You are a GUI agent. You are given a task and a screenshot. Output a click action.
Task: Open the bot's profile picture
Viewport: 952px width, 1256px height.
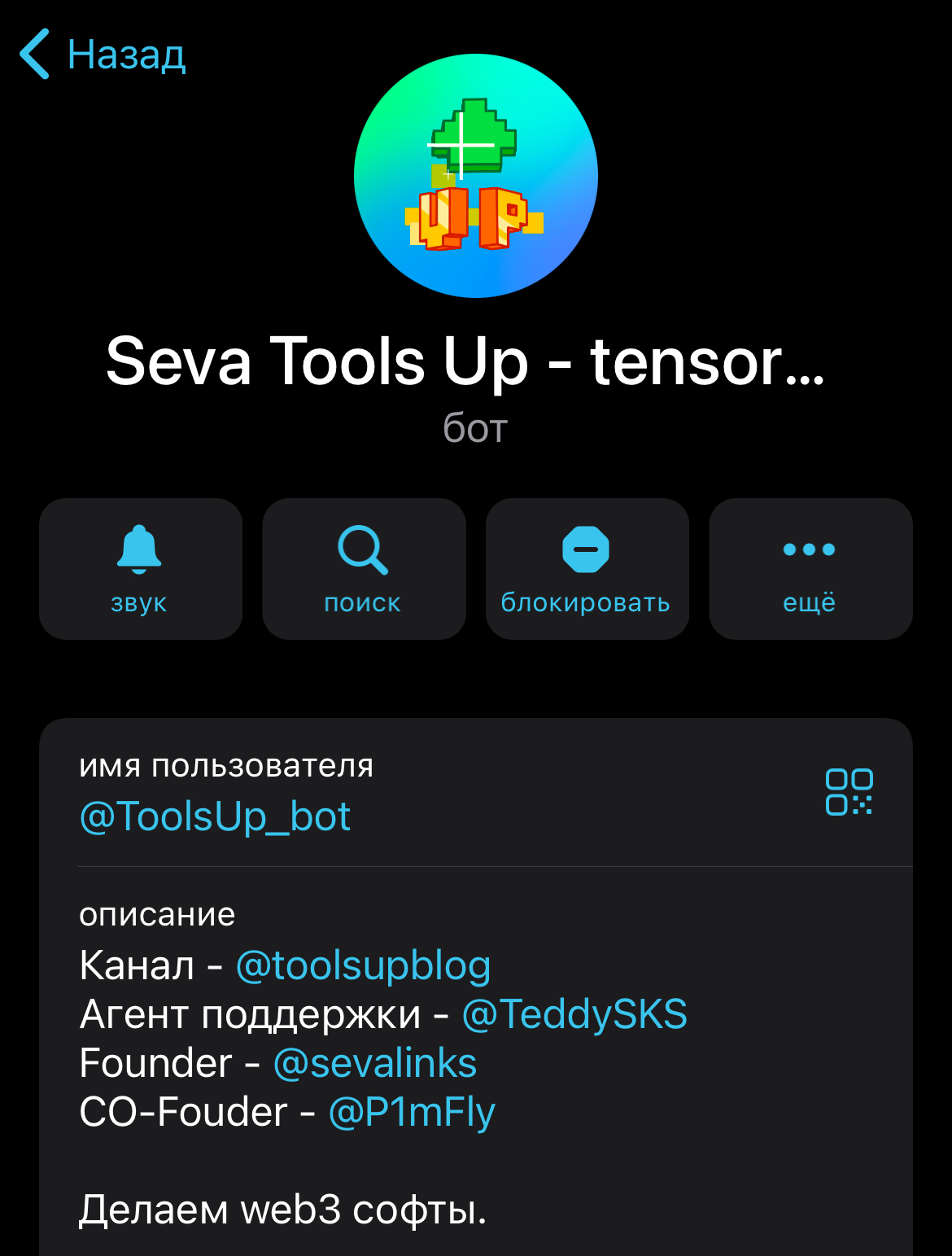476,176
